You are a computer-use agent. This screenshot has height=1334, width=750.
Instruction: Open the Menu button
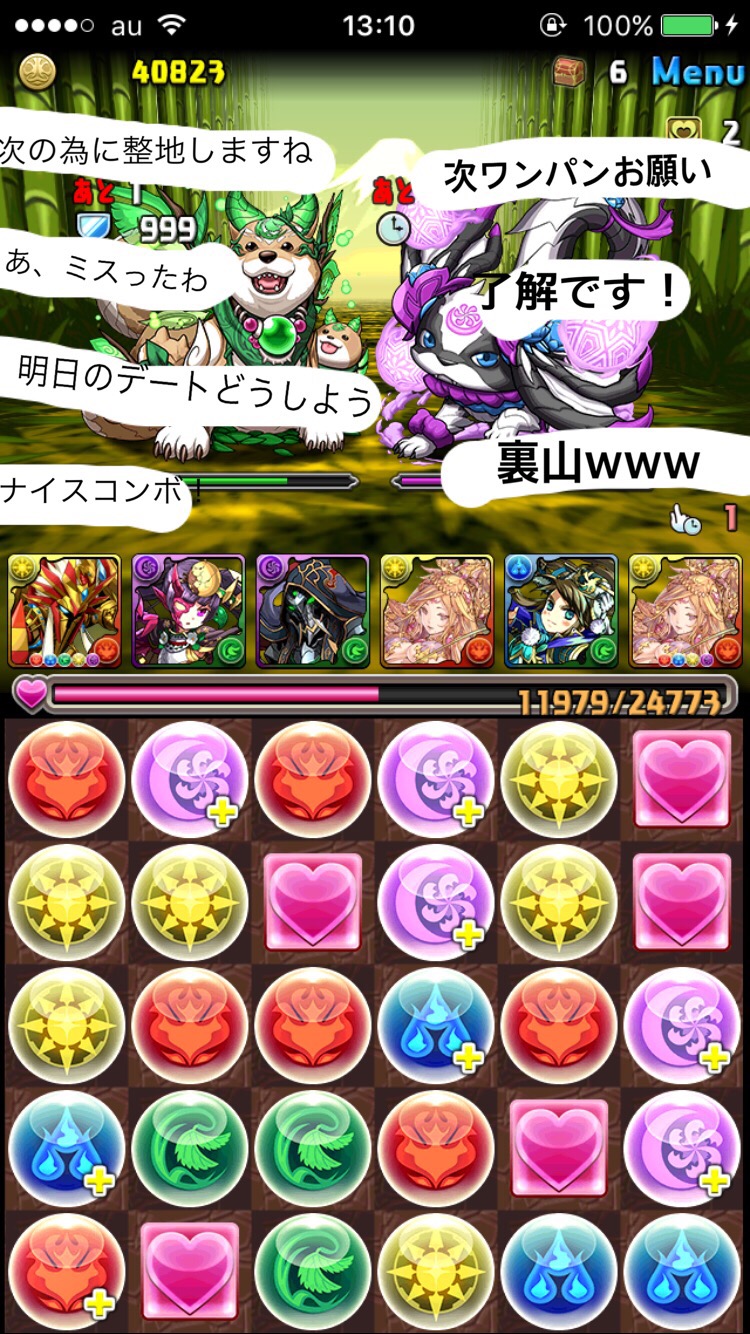698,71
